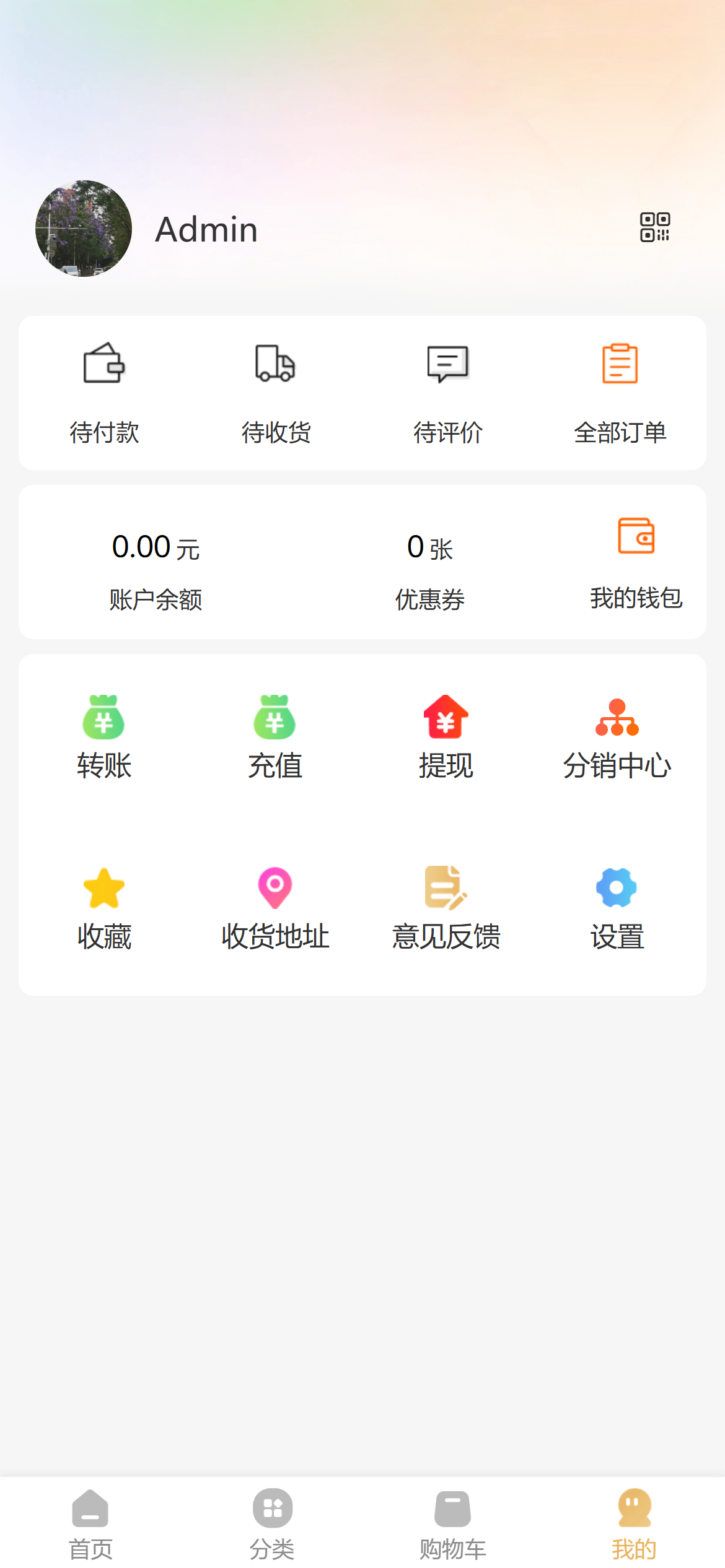View 优惠券 coupons
This screenshot has width=725, height=1568.
(x=430, y=572)
